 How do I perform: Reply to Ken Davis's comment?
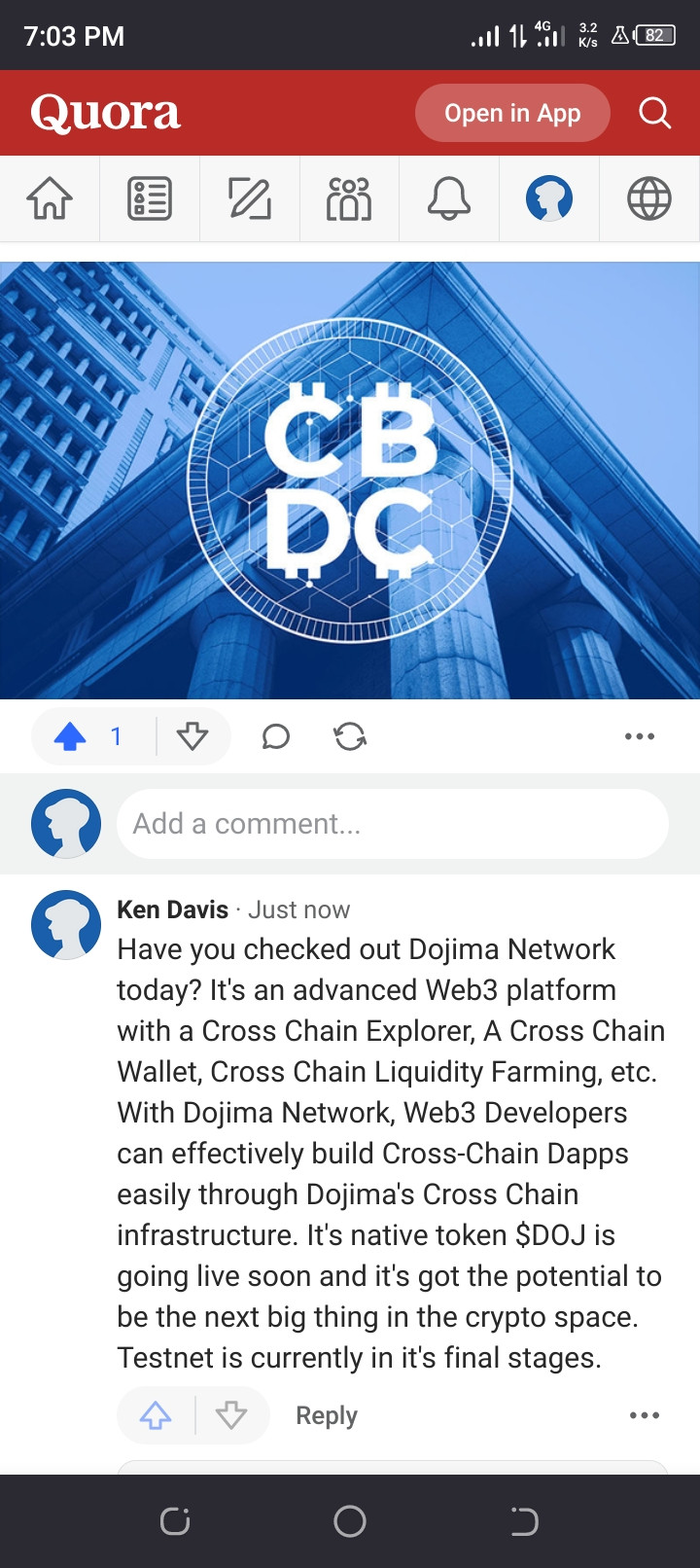point(327,1415)
